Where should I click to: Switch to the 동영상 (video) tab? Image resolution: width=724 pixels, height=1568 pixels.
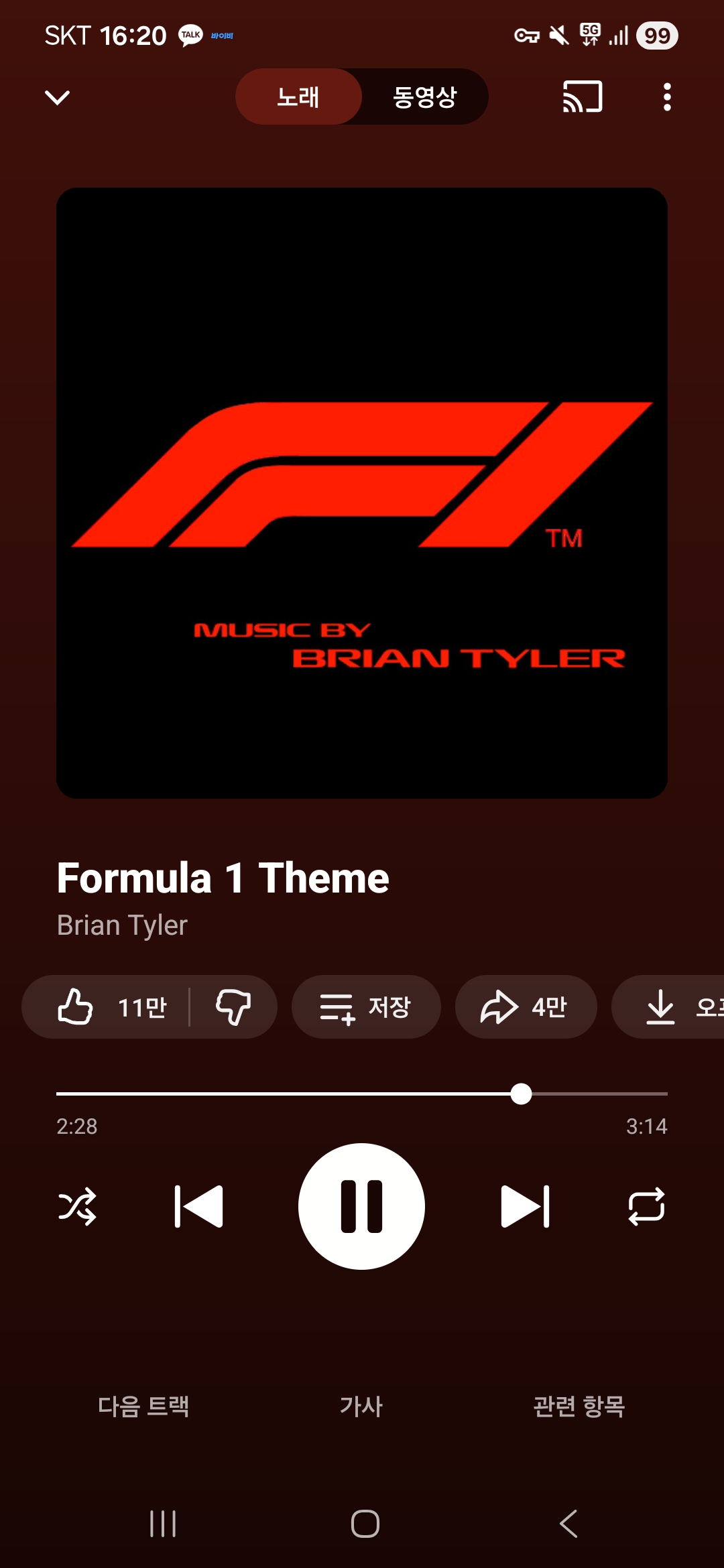pos(424,97)
